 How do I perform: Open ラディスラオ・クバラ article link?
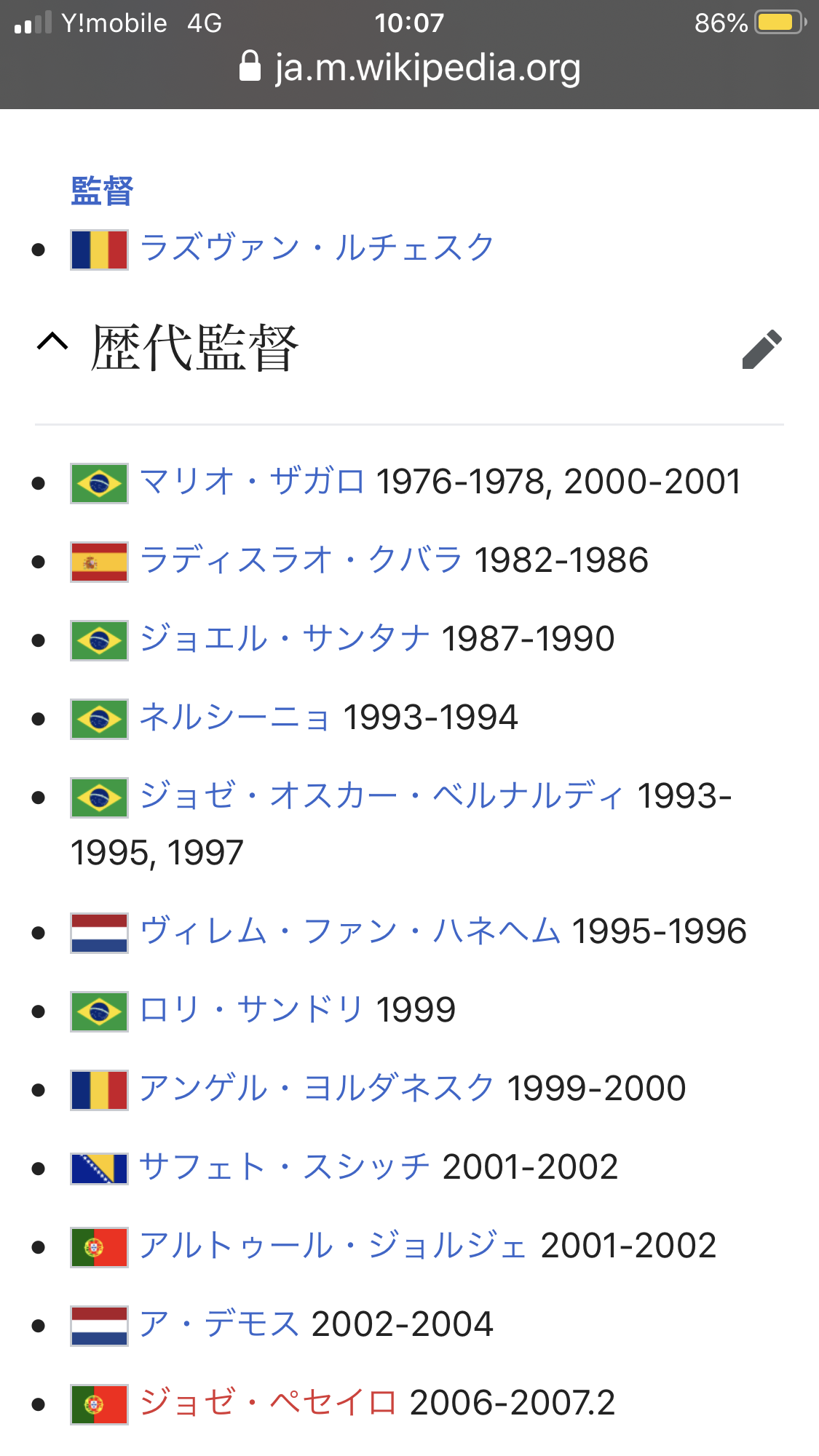[x=301, y=561]
